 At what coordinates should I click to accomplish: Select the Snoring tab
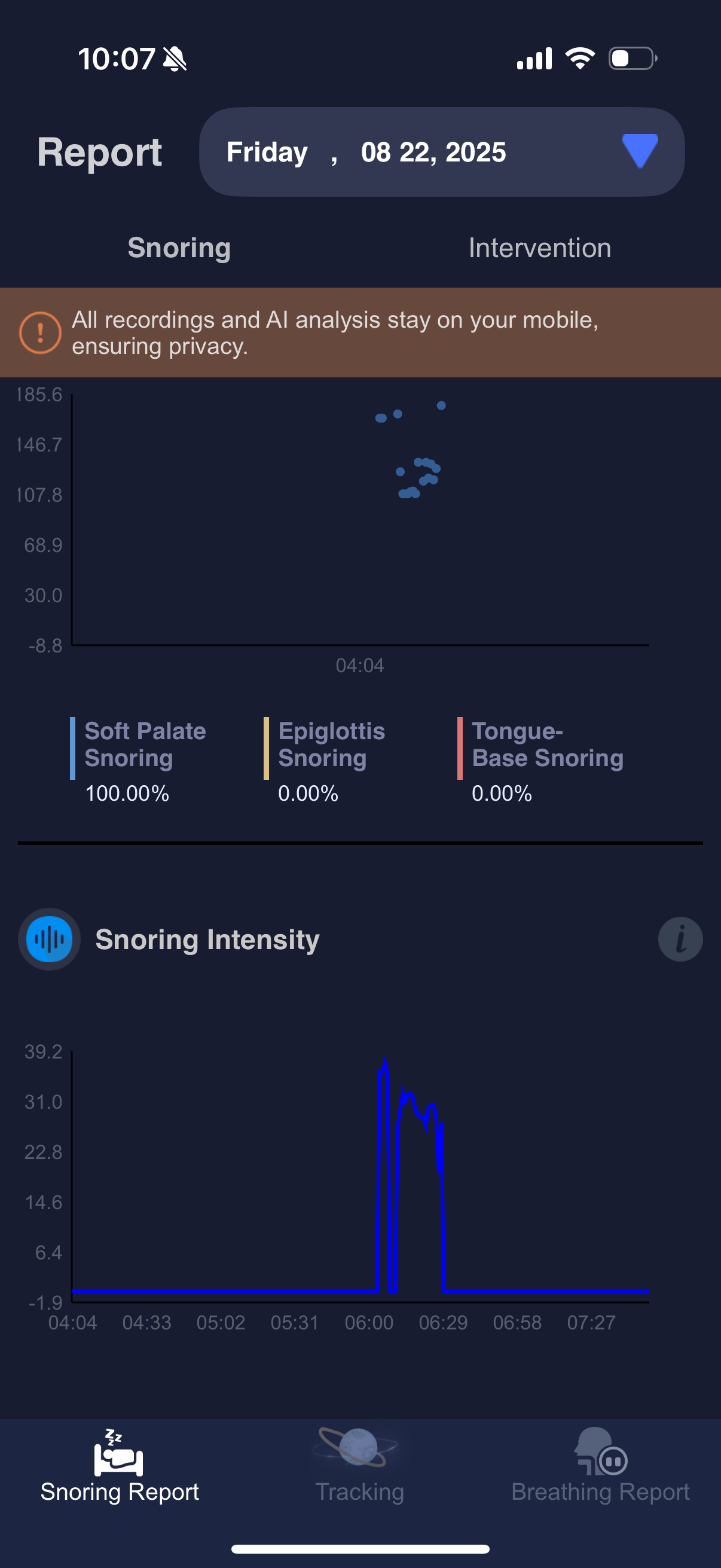click(179, 248)
